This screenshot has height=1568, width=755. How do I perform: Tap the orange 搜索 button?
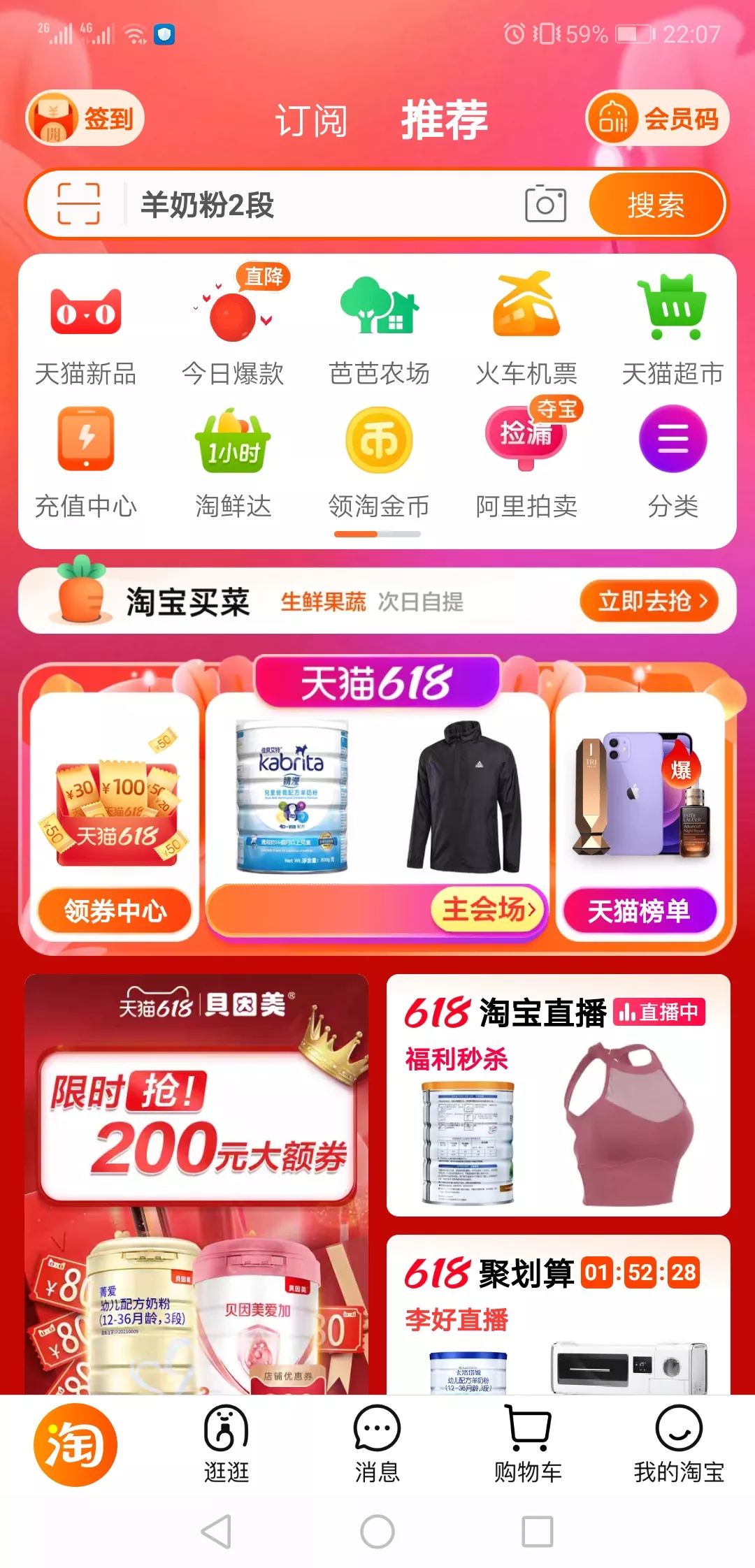pyautogui.click(x=656, y=204)
